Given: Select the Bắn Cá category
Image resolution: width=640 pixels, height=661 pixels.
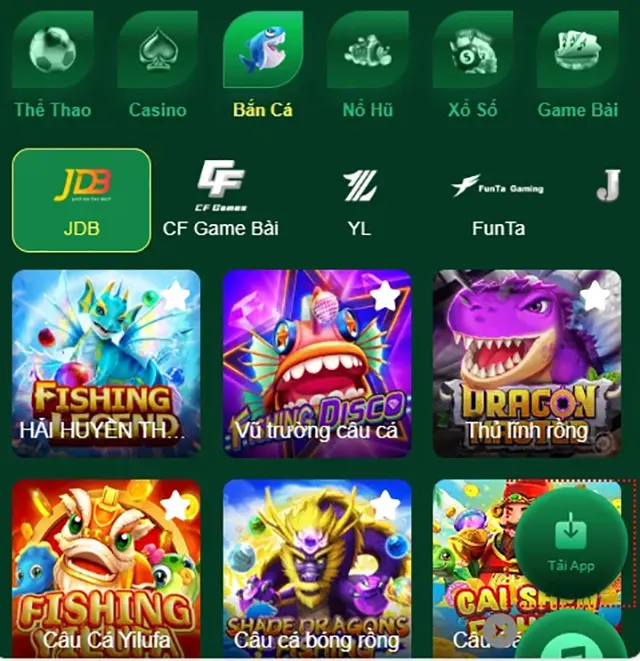Looking at the screenshot, I should 263,65.
